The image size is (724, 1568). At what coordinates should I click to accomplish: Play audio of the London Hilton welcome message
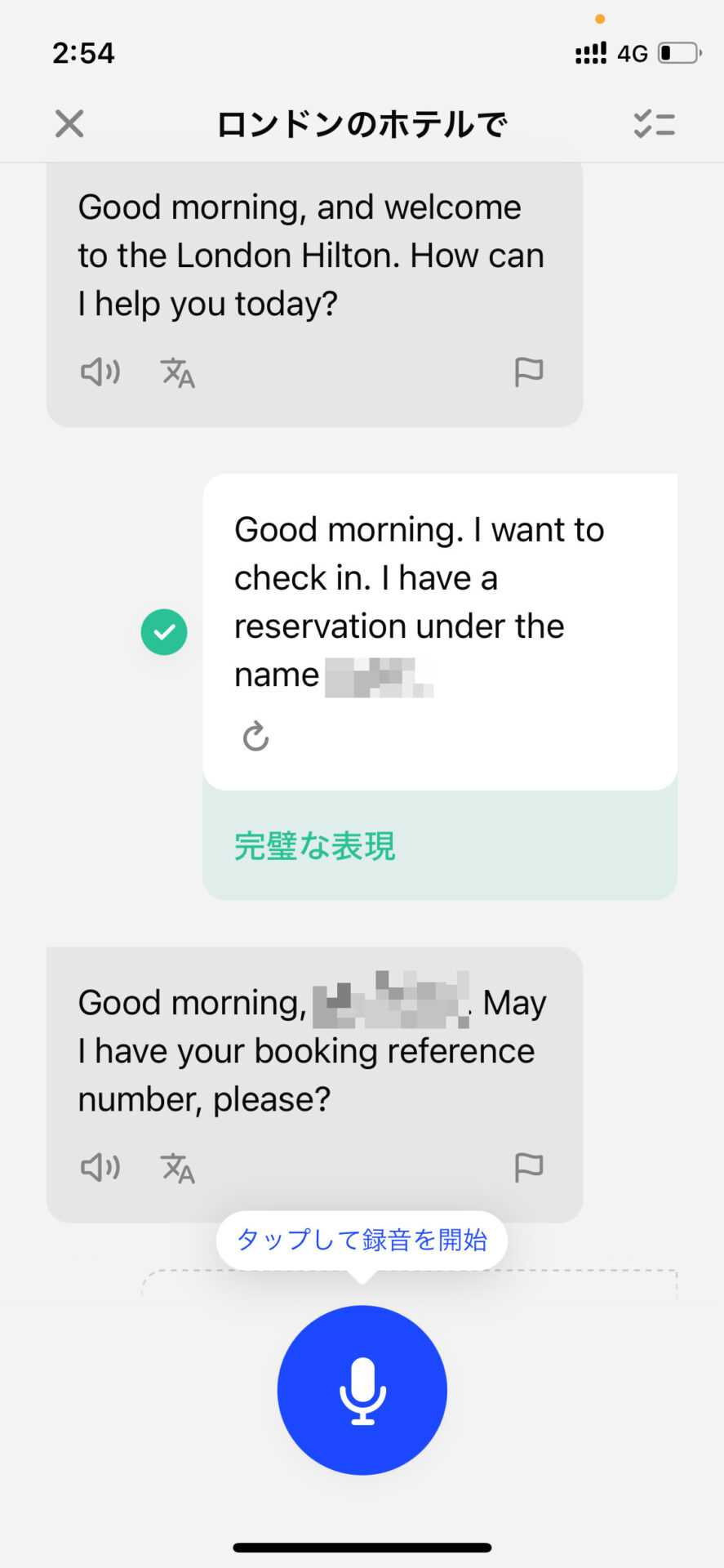100,372
